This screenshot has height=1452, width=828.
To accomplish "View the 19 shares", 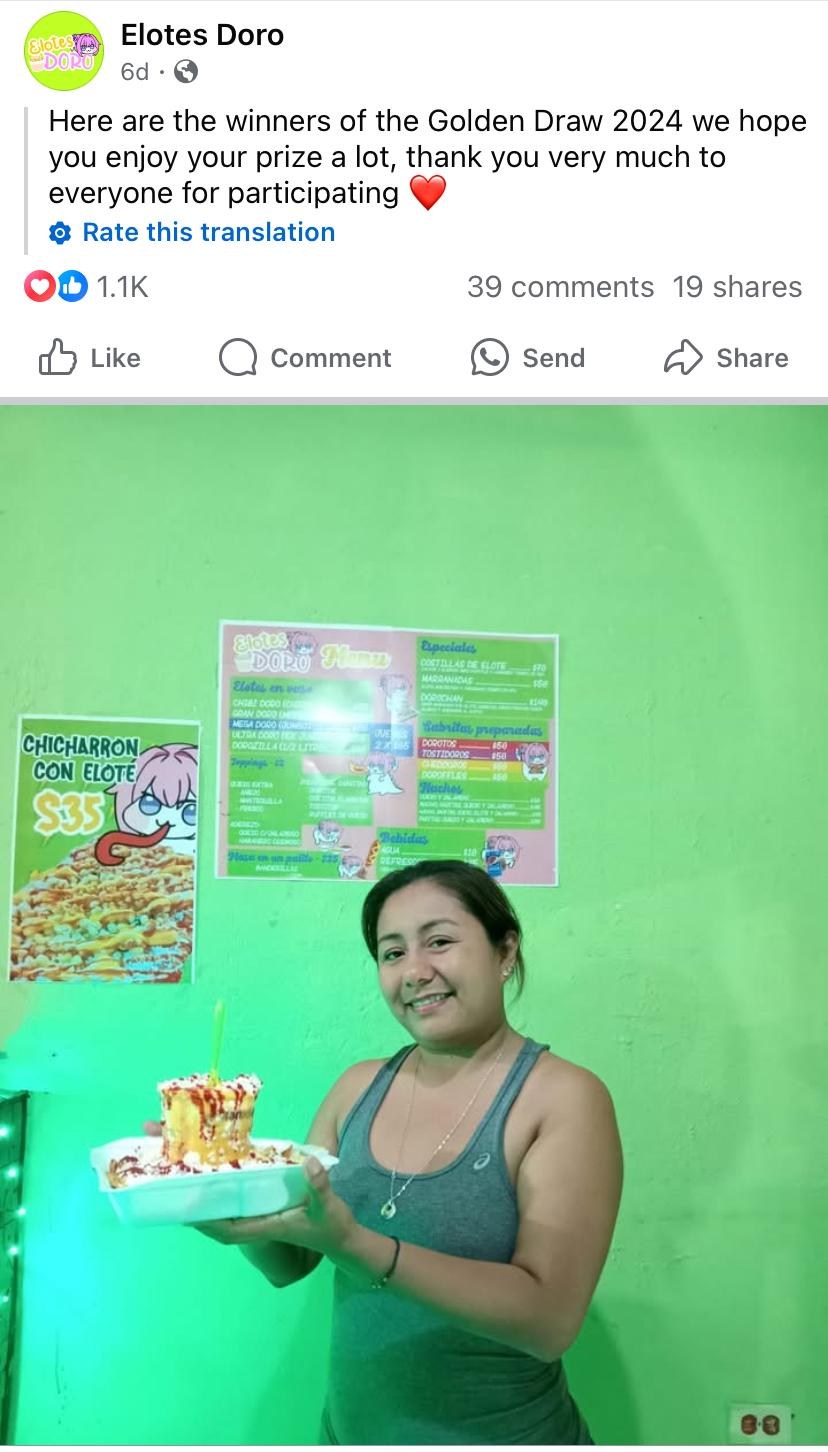I will [x=737, y=287].
